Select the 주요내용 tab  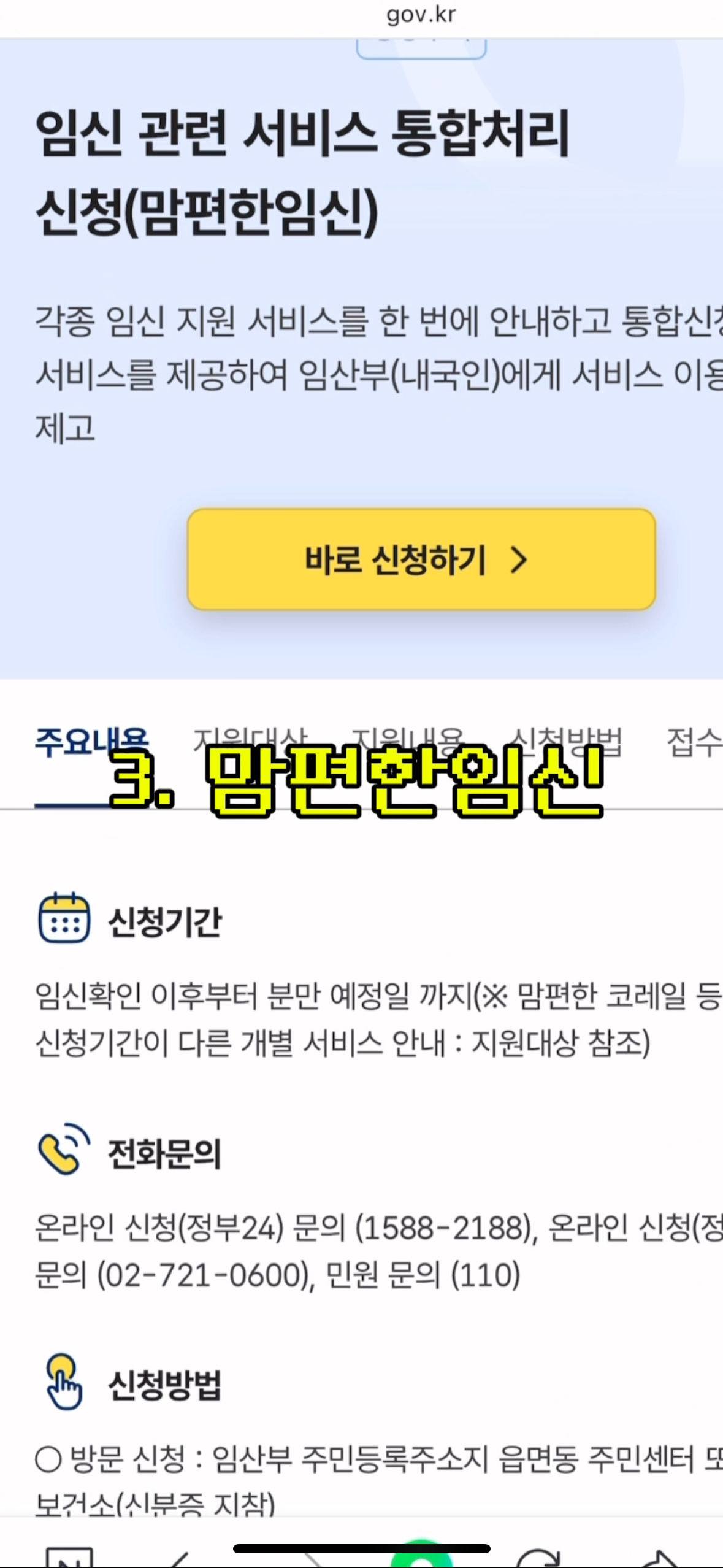click(x=92, y=742)
